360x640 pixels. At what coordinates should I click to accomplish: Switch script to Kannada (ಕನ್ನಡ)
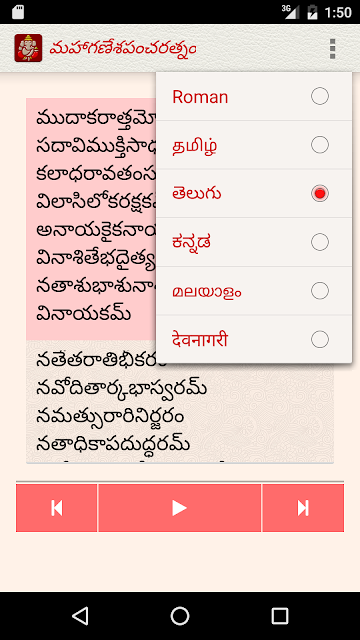tap(253, 242)
